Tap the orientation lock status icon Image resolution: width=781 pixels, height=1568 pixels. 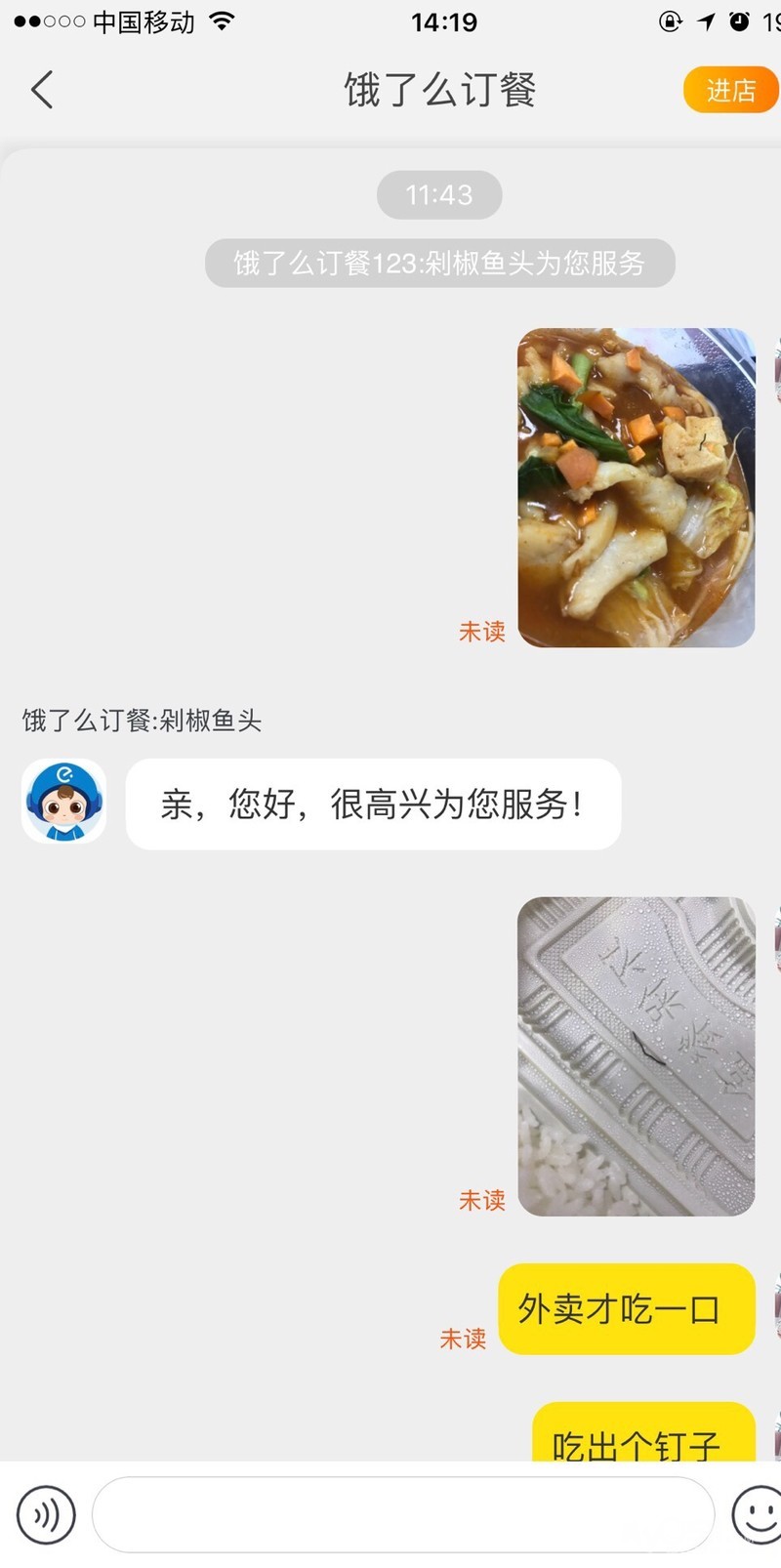[671, 21]
